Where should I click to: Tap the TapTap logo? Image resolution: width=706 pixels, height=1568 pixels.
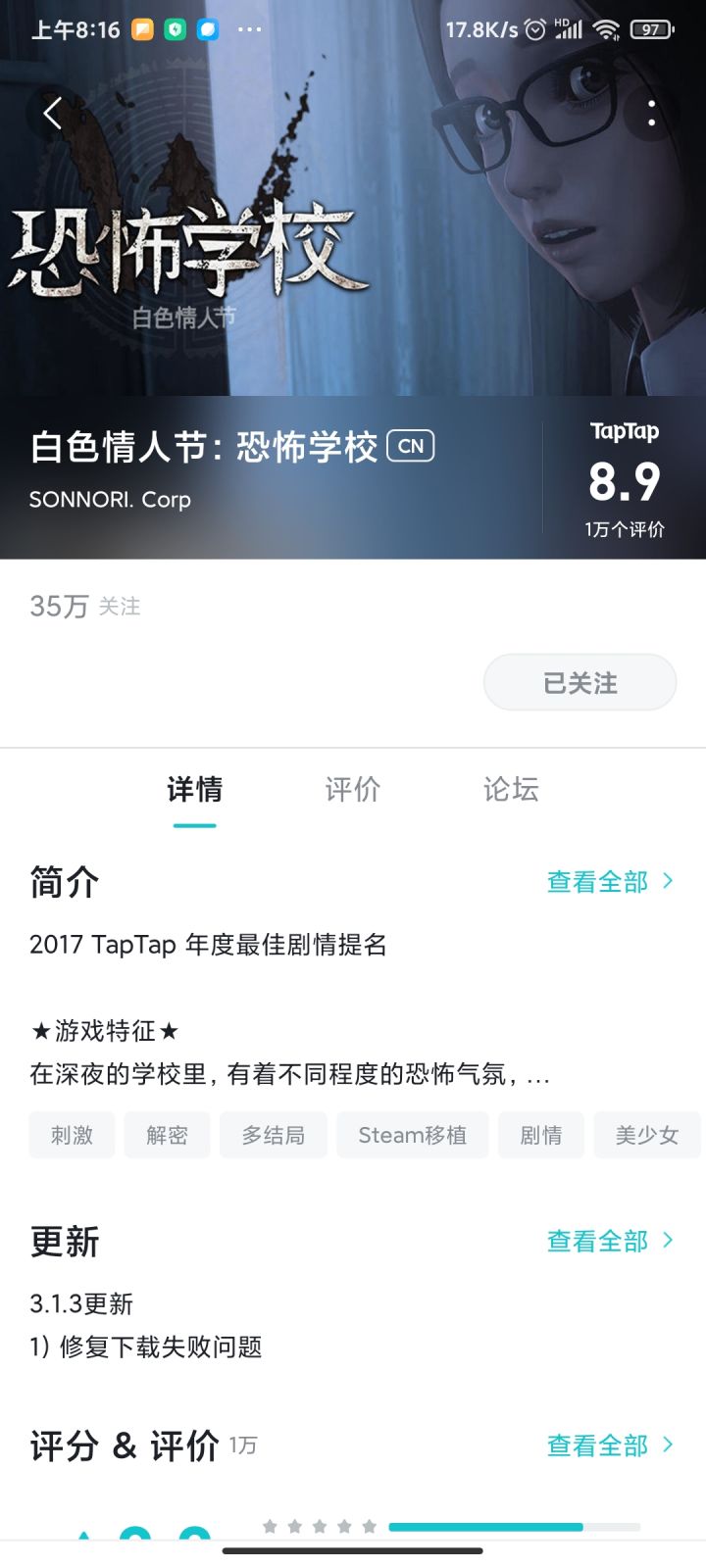[x=626, y=432]
